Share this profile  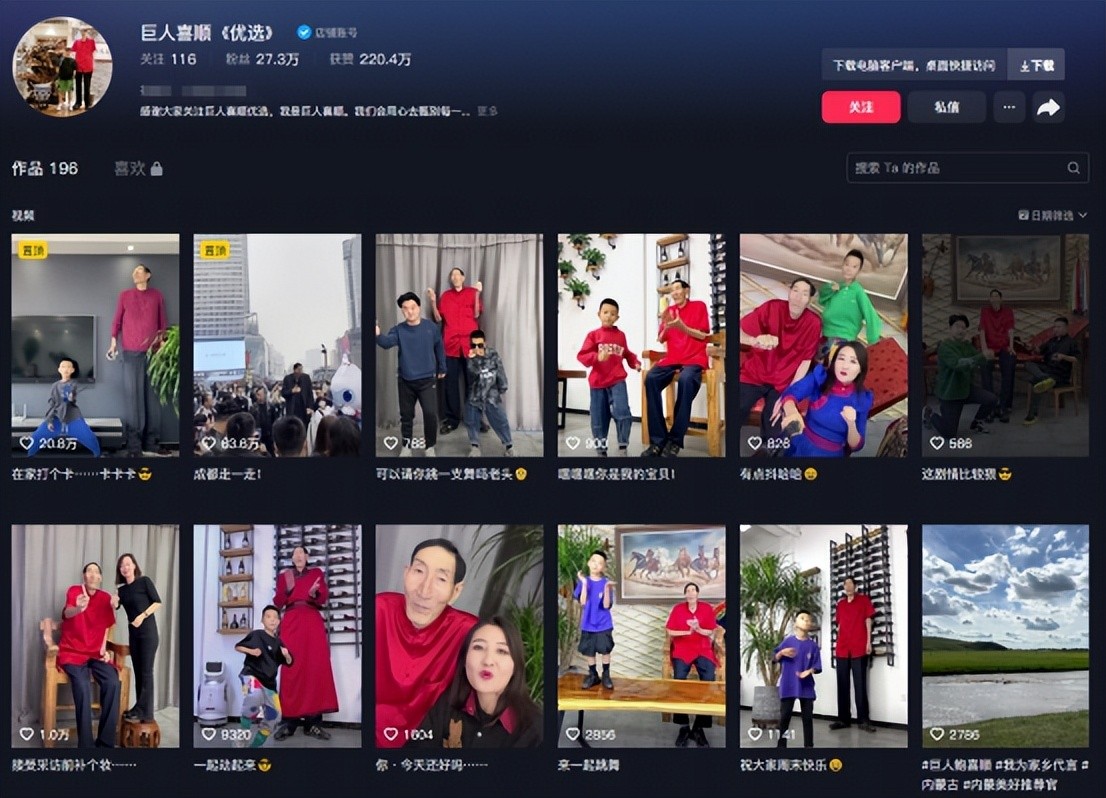pos(1048,107)
